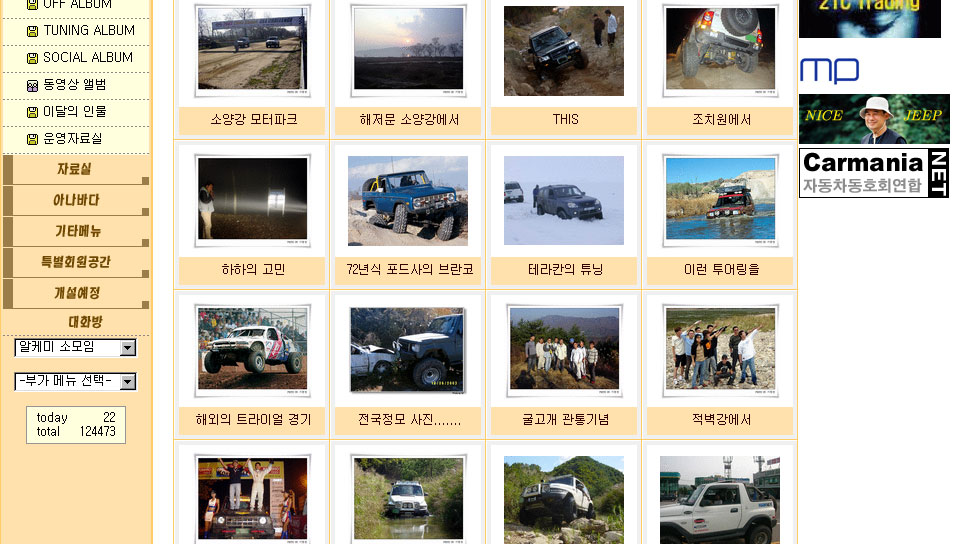
Task: View the 적벽강에서 group photo
Action: pyautogui.click(x=720, y=349)
